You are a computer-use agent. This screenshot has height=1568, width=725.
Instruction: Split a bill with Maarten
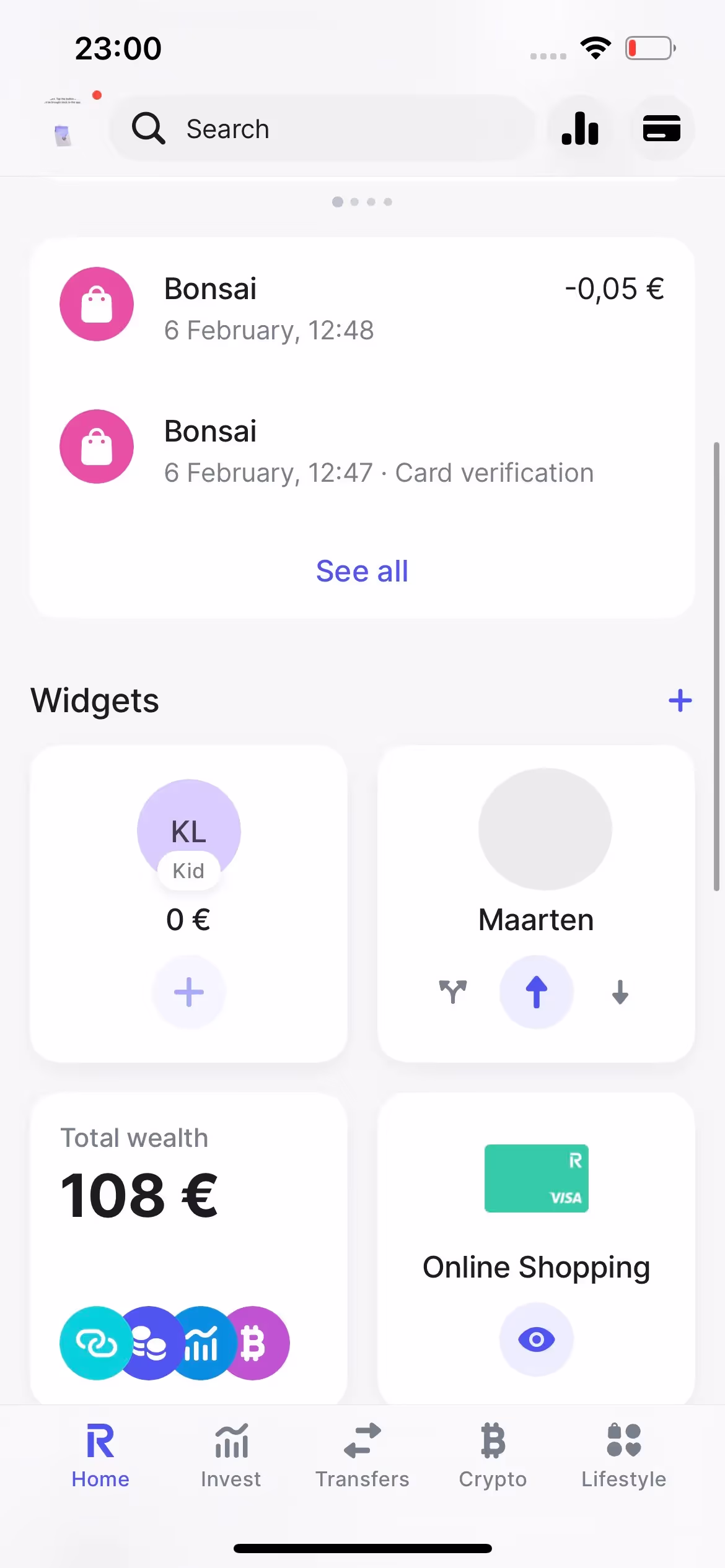(x=453, y=992)
